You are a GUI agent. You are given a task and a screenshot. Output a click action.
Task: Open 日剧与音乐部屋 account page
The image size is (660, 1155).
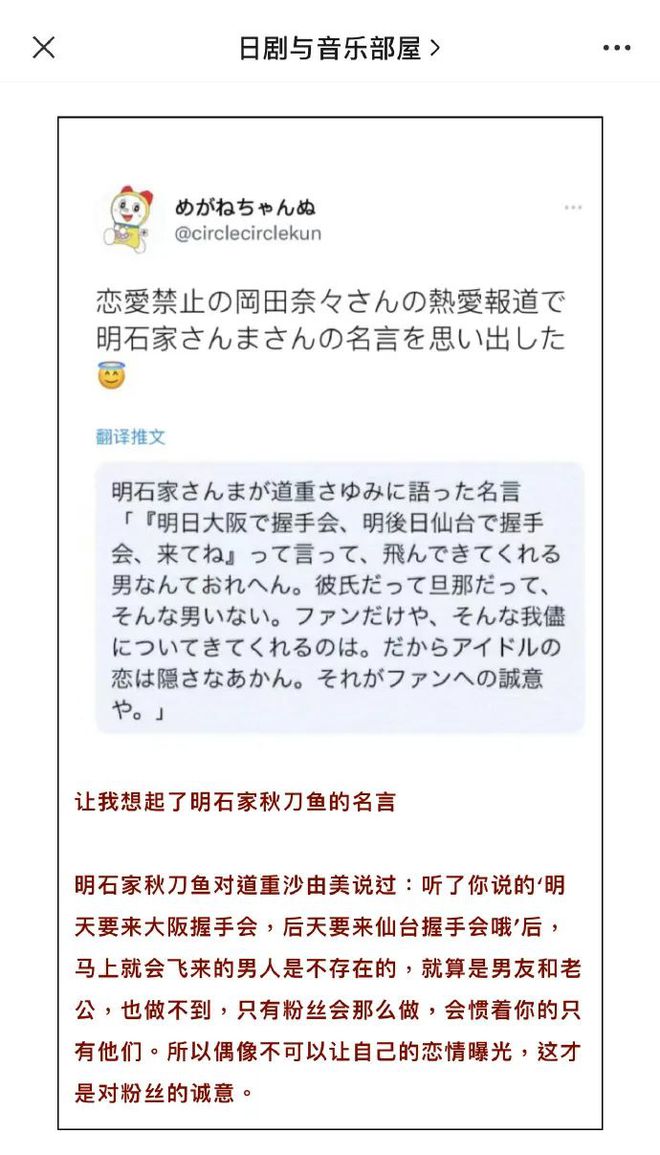point(338,47)
